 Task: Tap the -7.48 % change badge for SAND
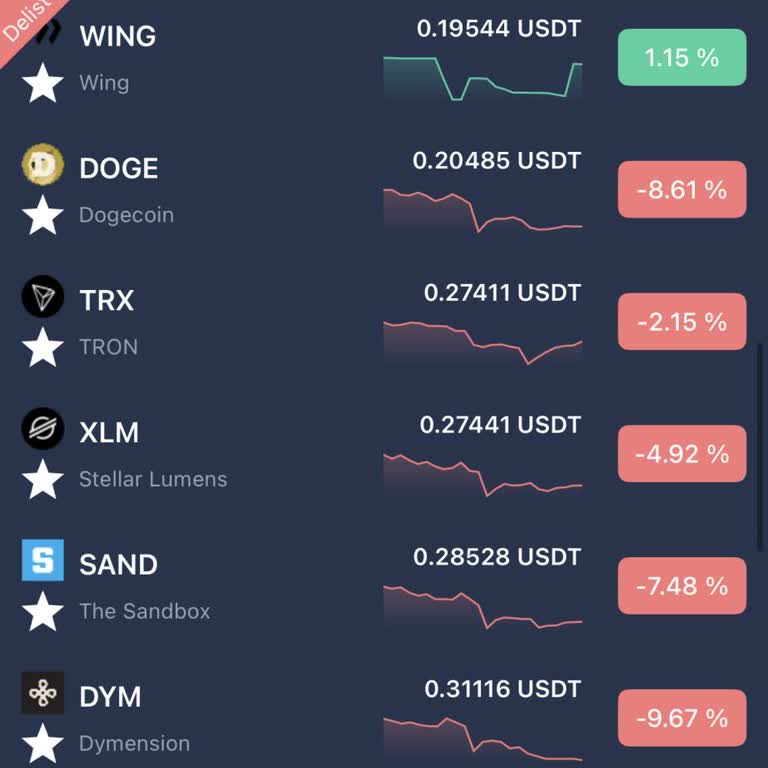[682, 586]
